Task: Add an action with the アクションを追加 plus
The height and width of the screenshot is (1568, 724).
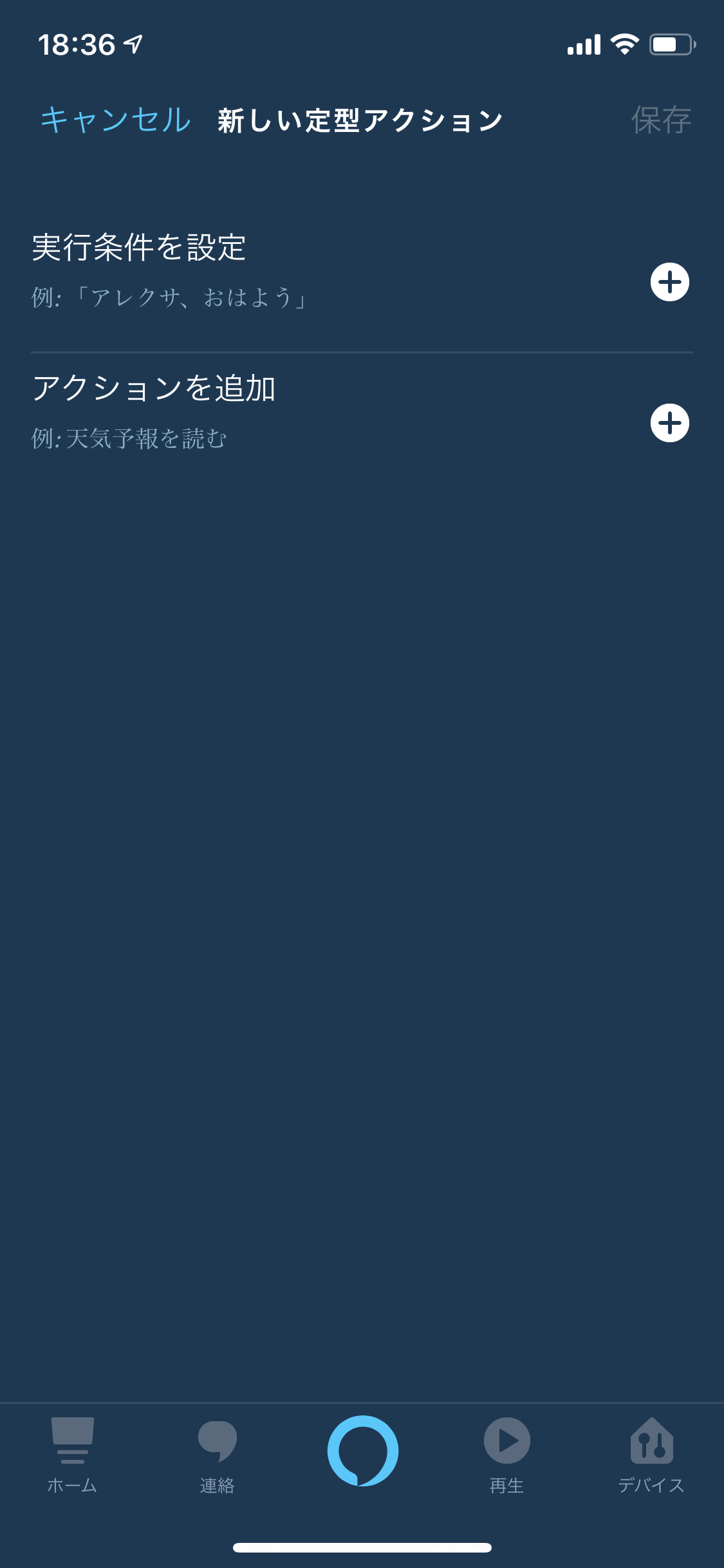Action: tap(669, 423)
